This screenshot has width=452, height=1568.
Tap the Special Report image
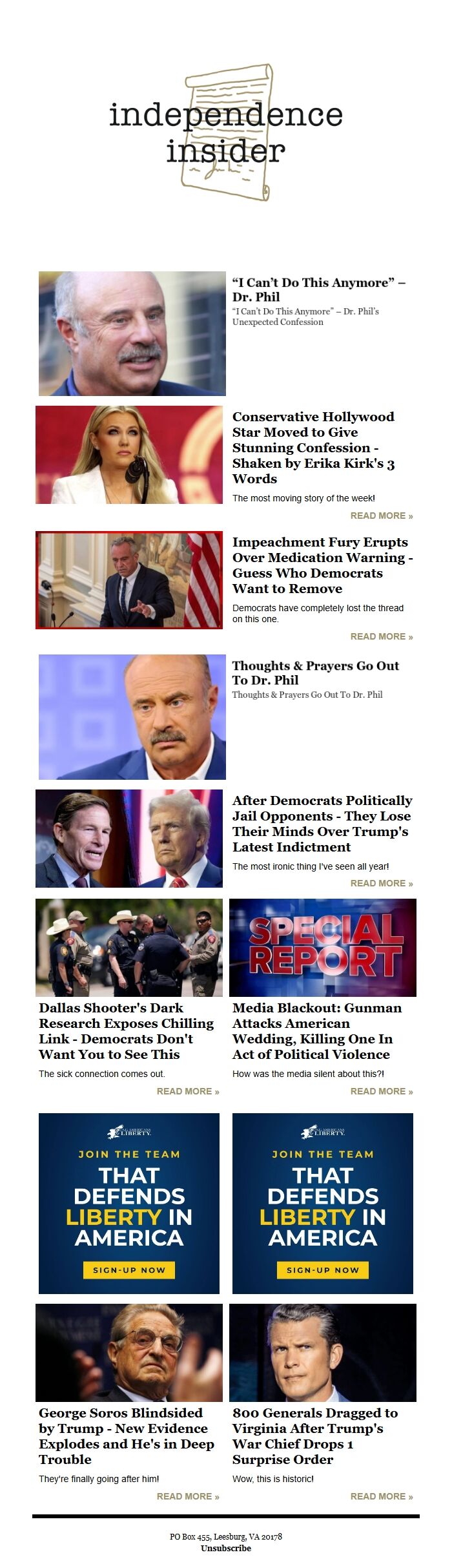[323, 947]
